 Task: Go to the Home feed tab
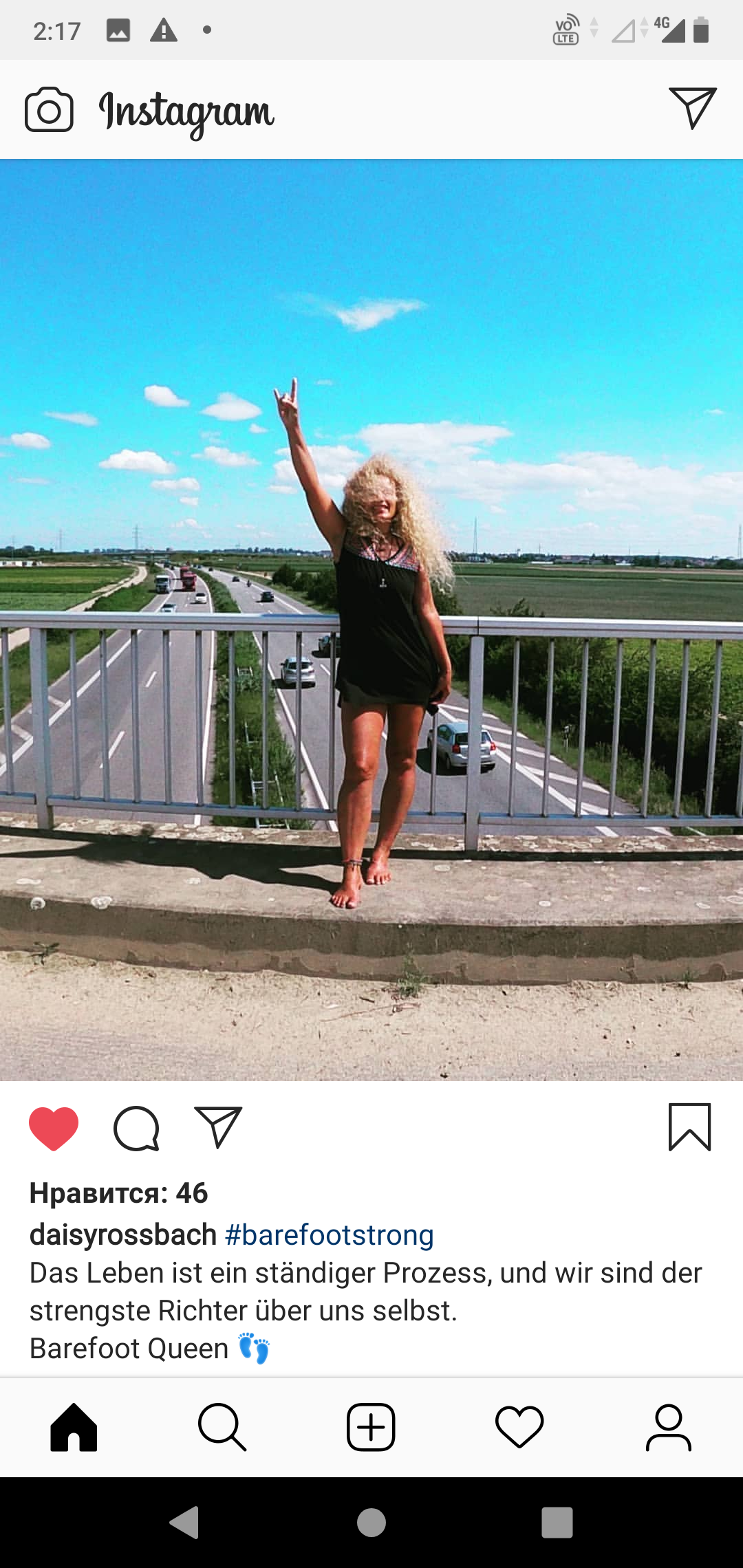tap(74, 1428)
